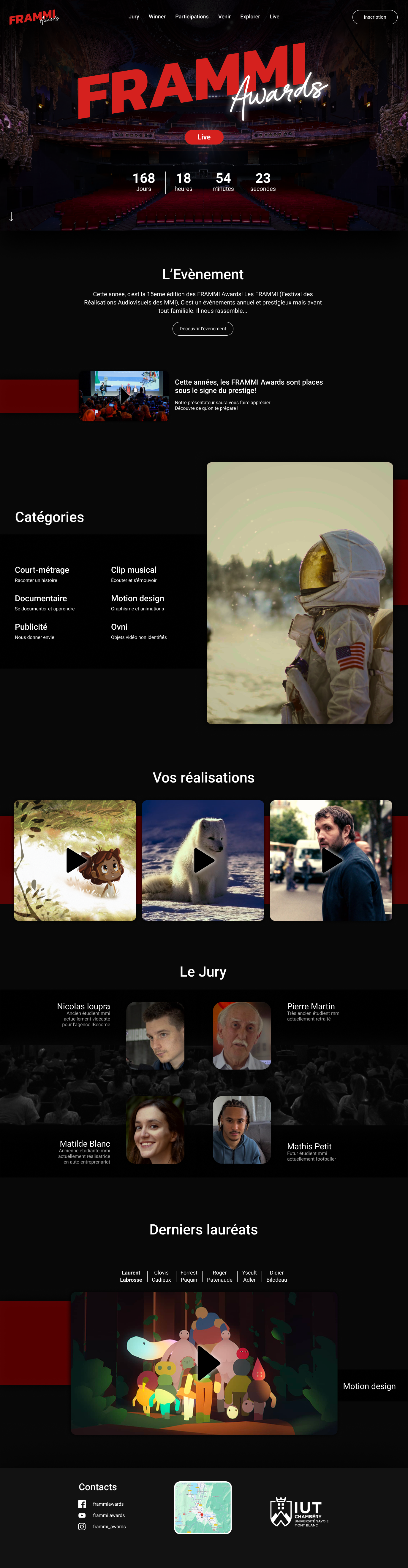Open Participations in the top menu
The width and height of the screenshot is (408, 1568).
[192, 17]
